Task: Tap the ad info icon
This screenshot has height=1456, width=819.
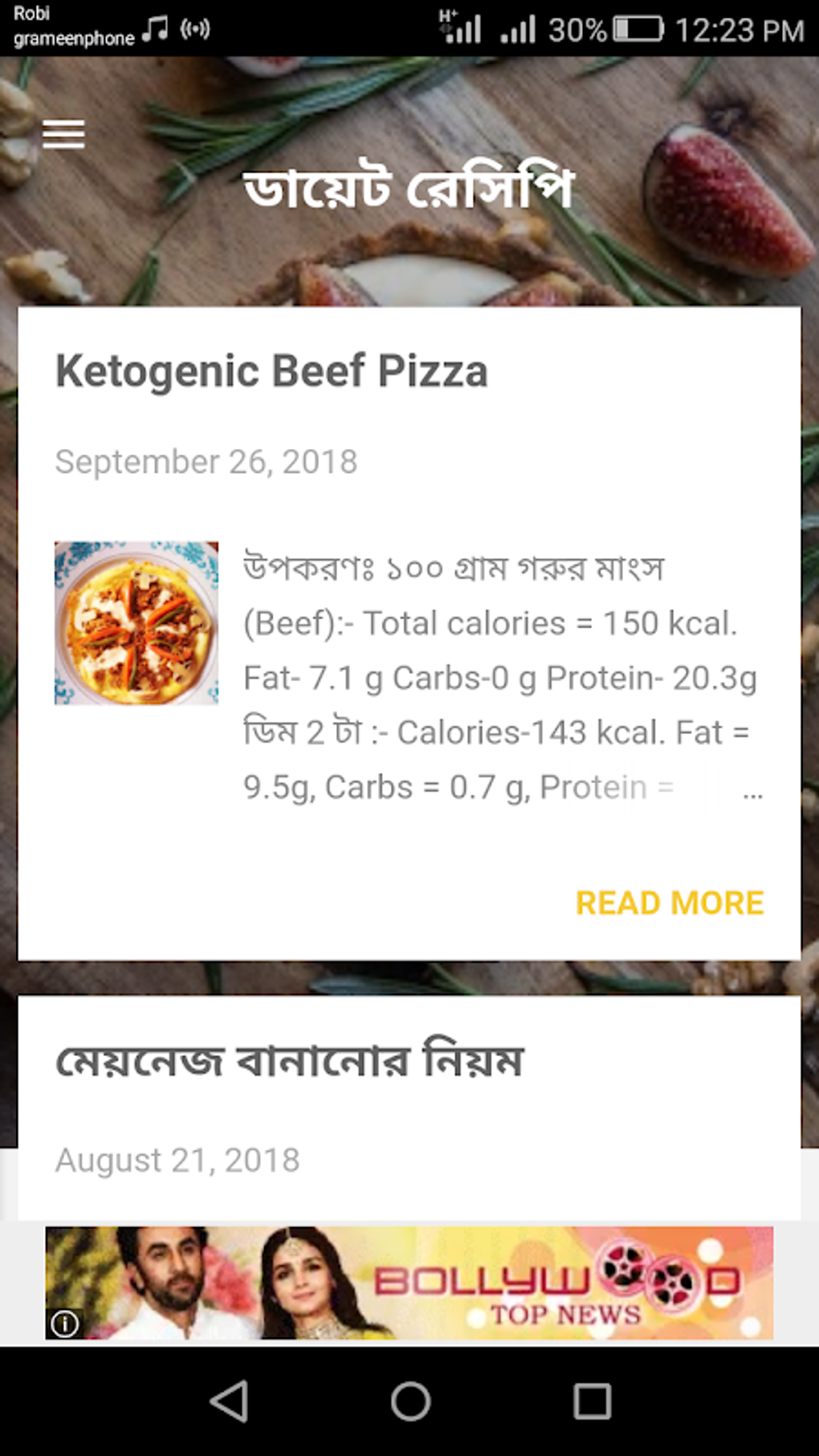Action: click(x=65, y=1323)
